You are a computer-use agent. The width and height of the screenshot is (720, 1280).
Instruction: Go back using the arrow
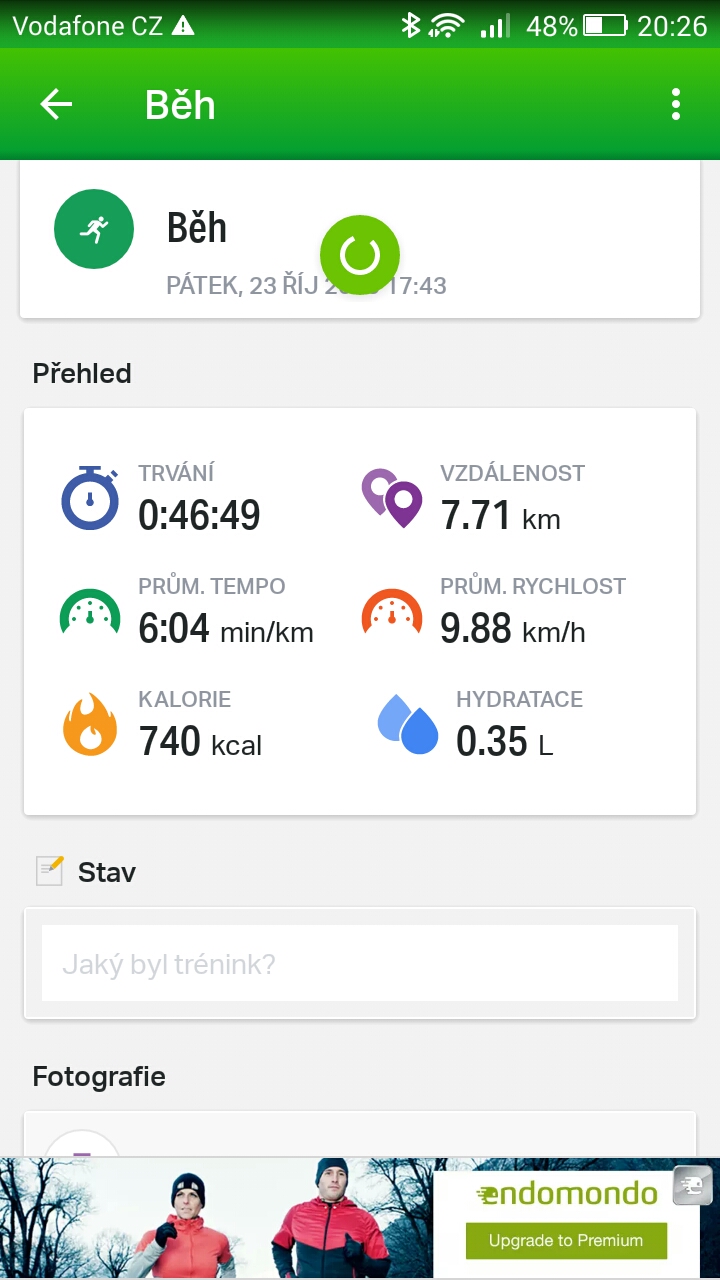click(56, 104)
